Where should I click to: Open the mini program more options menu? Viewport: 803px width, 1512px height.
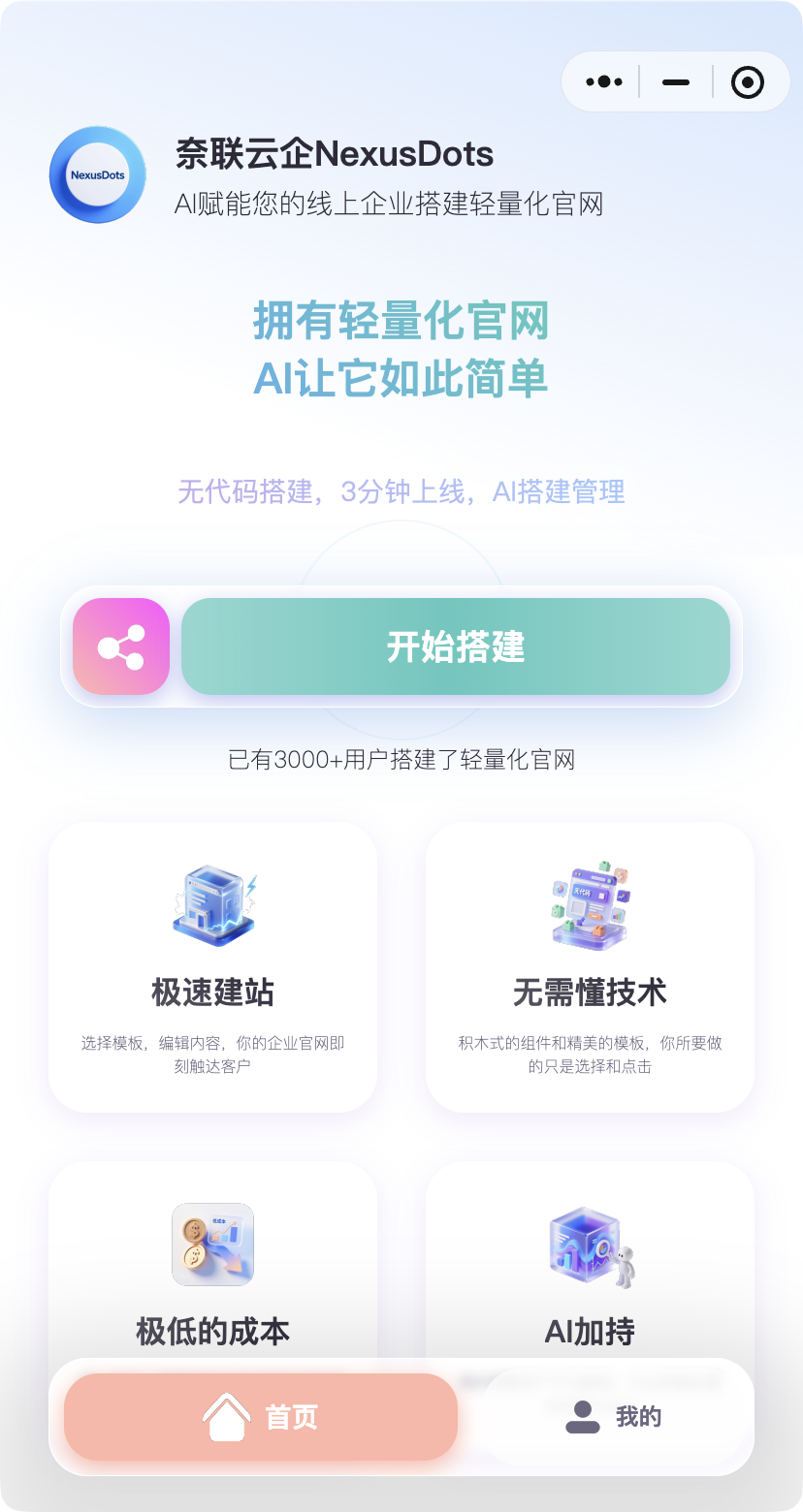point(604,82)
